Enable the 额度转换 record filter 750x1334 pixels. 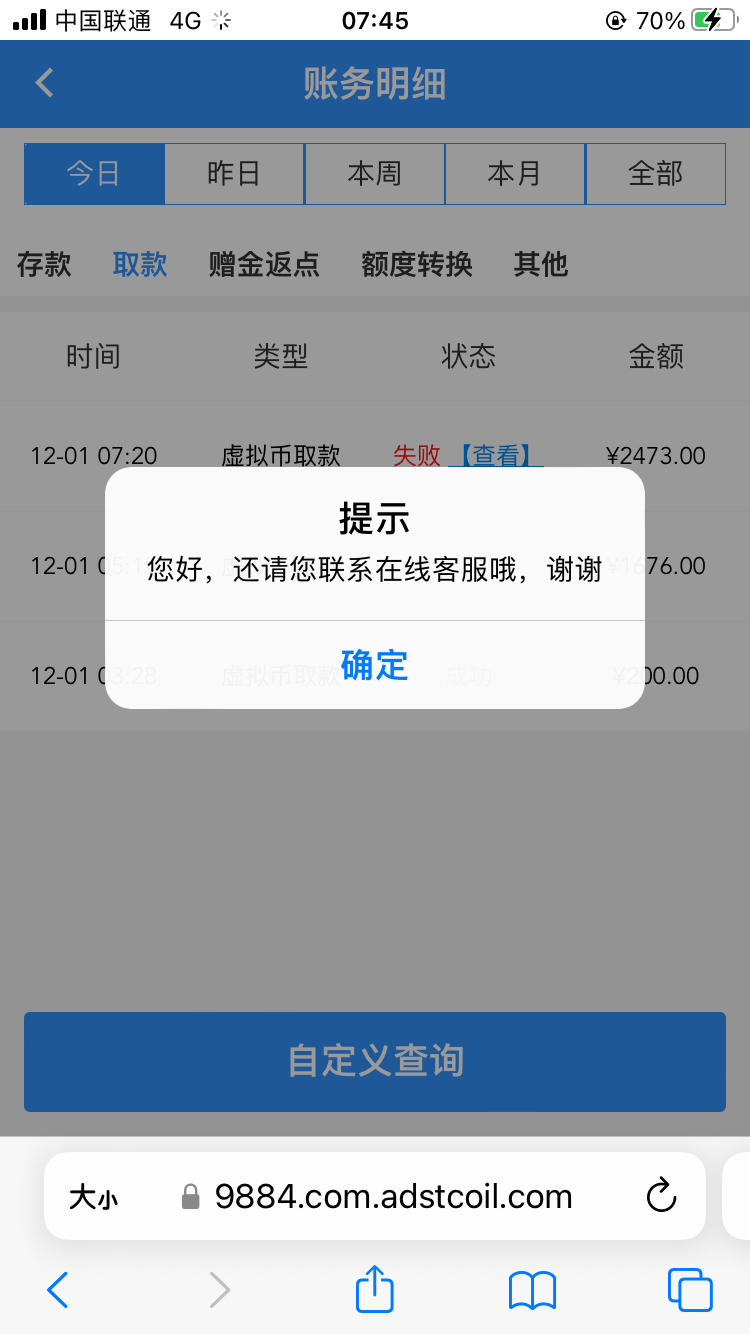point(416,264)
